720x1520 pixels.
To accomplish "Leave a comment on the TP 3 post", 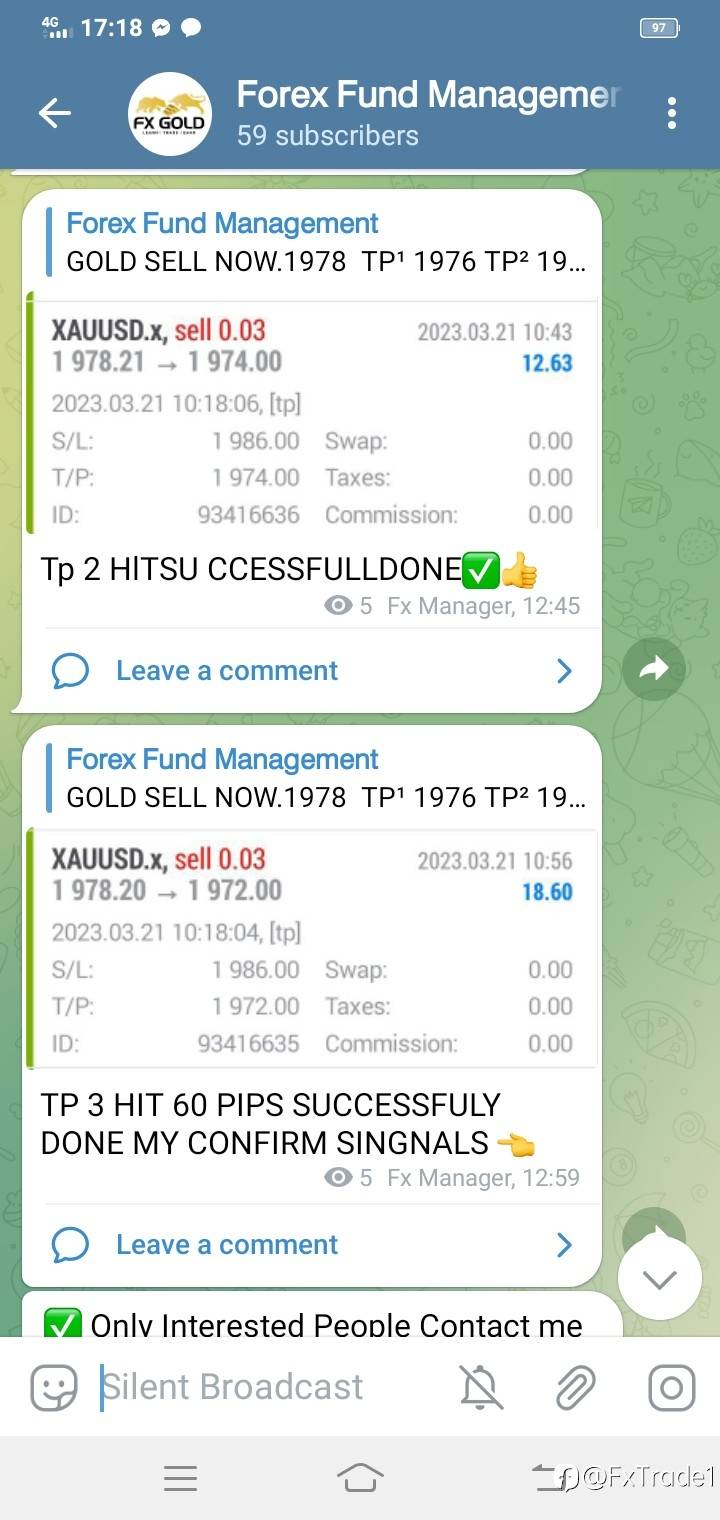I will [312, 1244].
